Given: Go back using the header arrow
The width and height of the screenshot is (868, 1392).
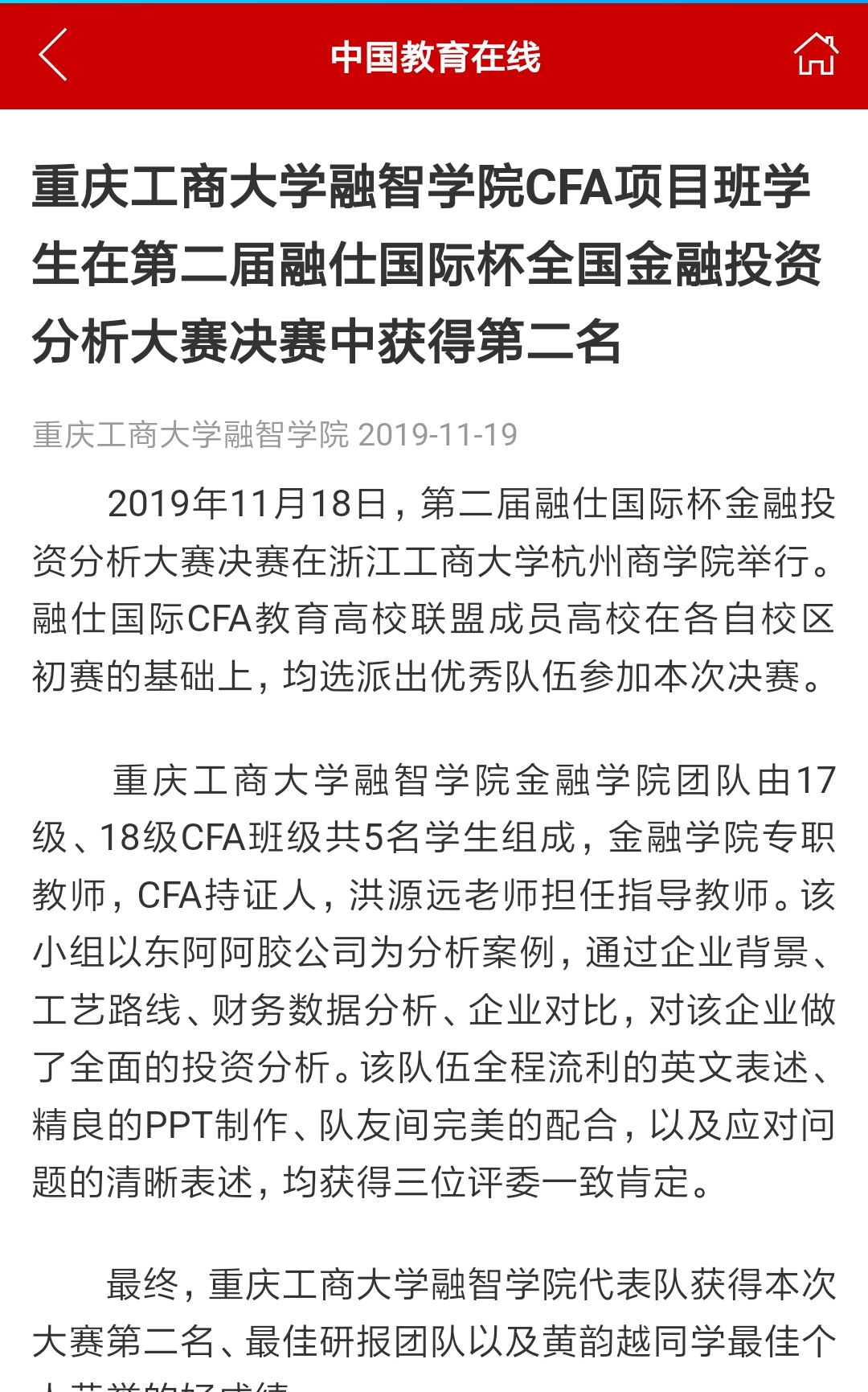Looking at the screenshot, I should coord(53,55).
